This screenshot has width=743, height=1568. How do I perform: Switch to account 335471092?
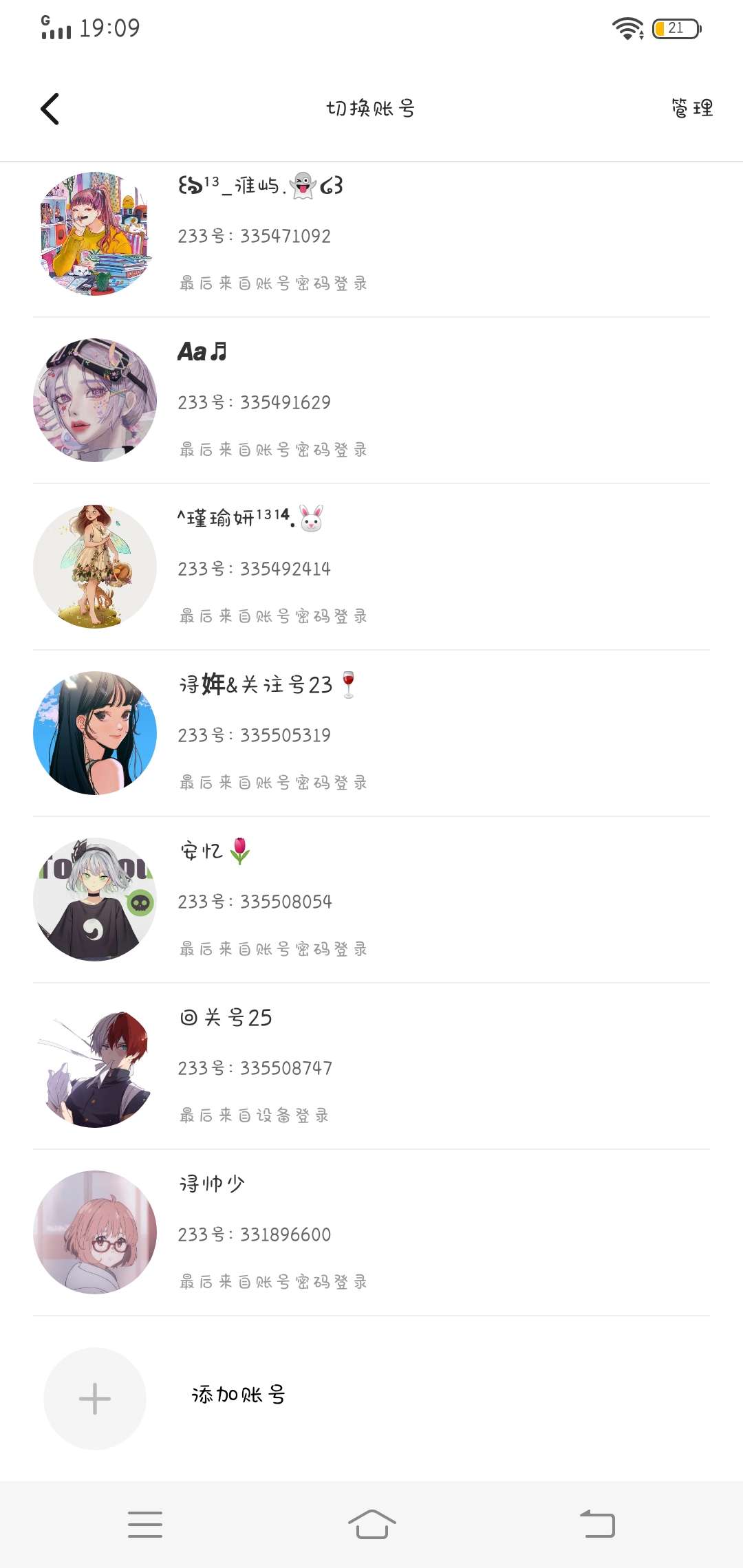(371, 235)
